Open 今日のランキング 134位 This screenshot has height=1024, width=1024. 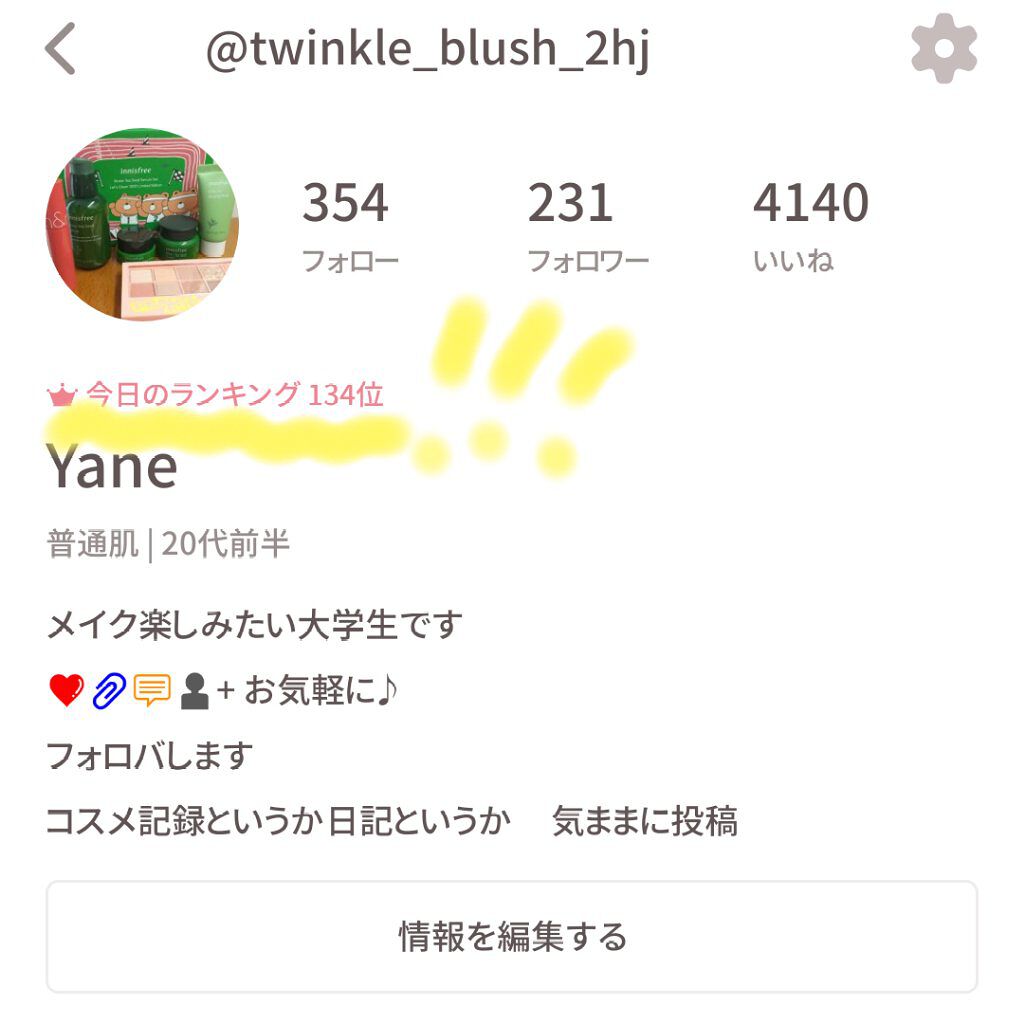[x=216, y=395]
